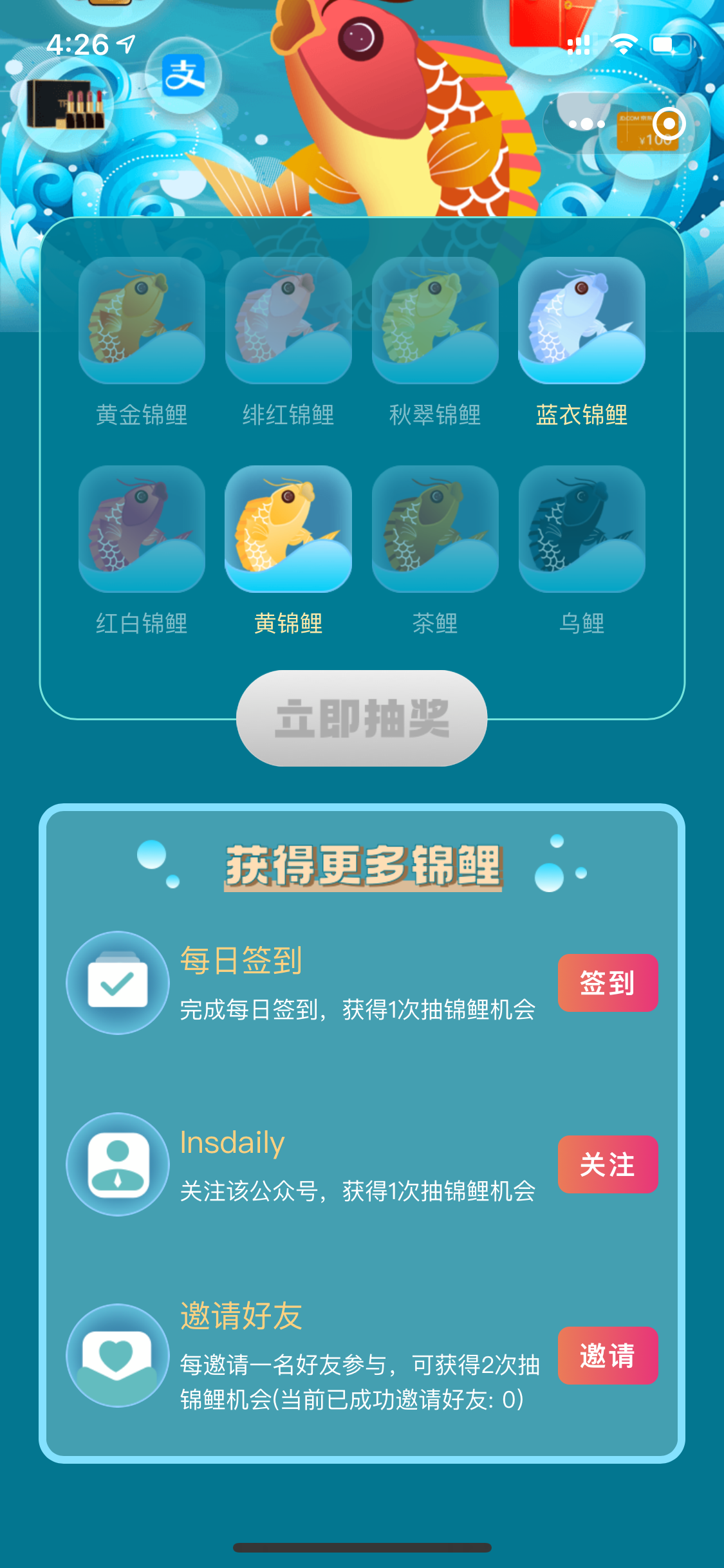Tap 签到 to check in daily

click(608, 983)
